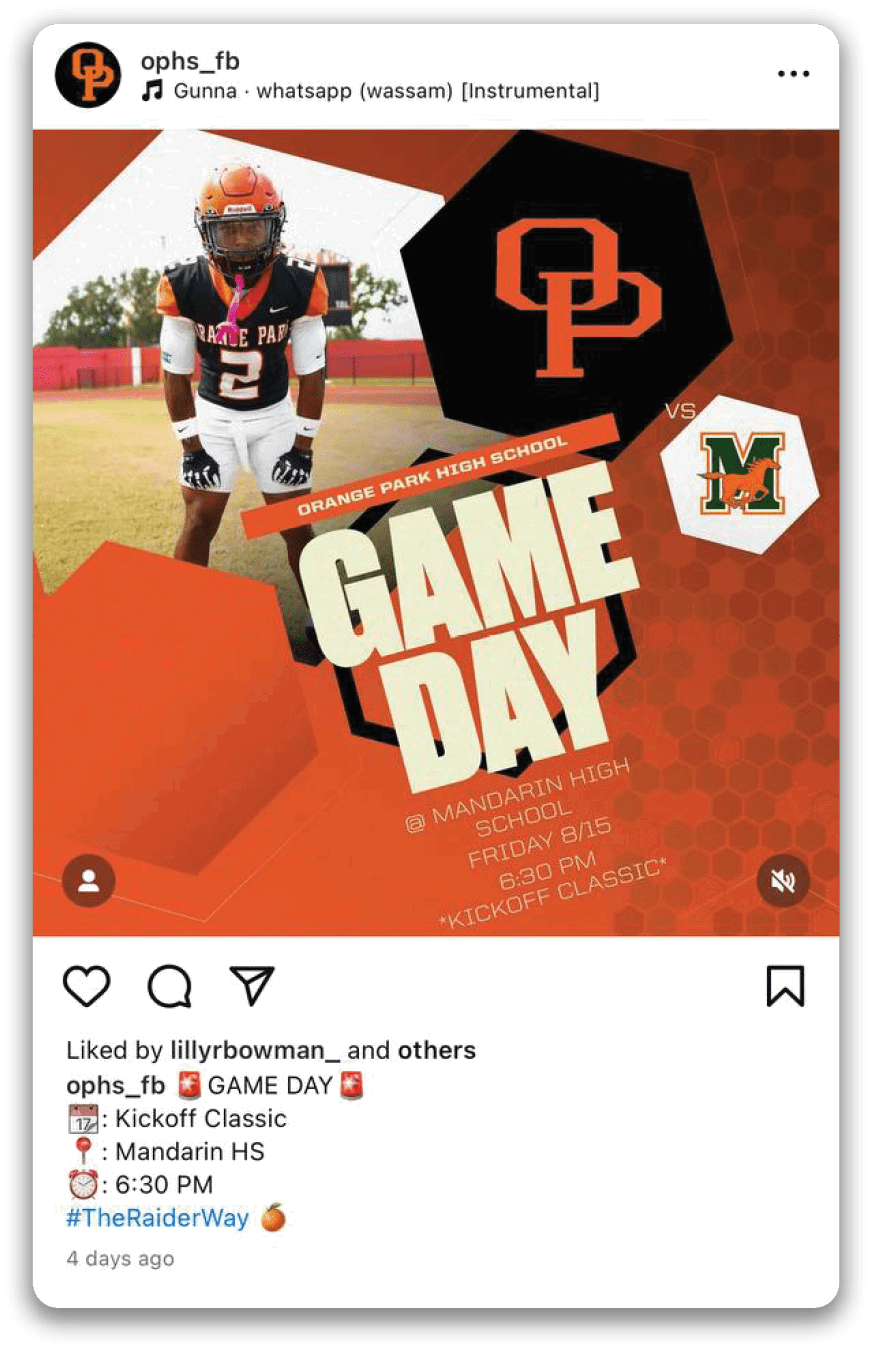View the others who liked this post
Viewport: 872px width, 1350px height.
[436, 1050]
